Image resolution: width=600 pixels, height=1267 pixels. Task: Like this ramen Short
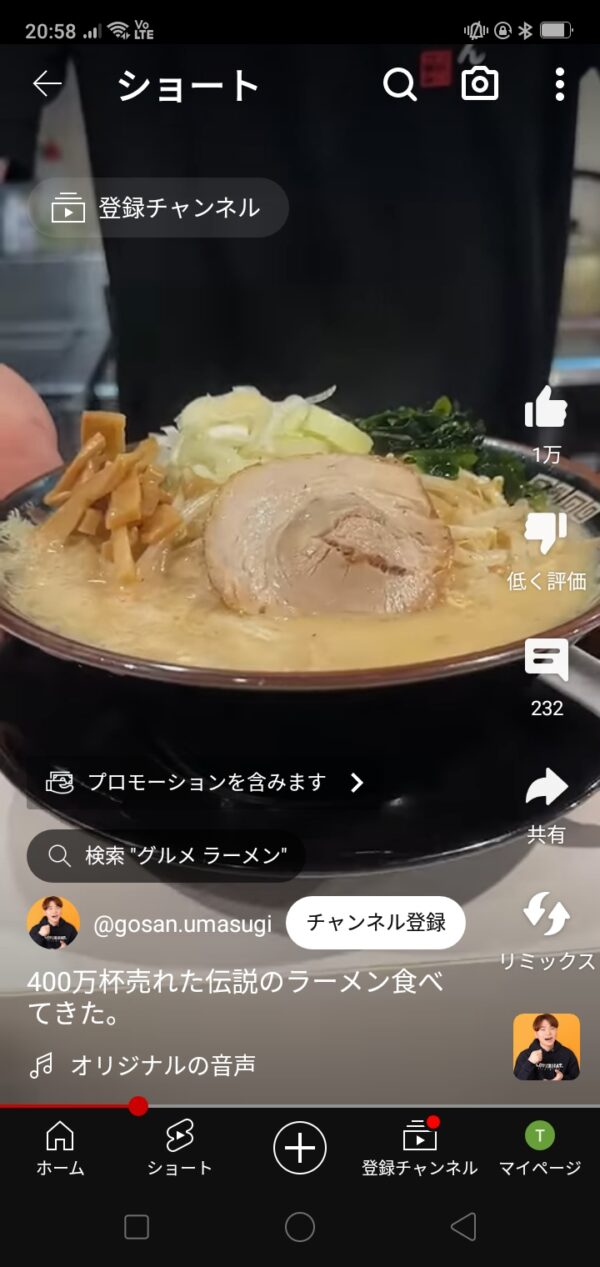tap(546, 408)
